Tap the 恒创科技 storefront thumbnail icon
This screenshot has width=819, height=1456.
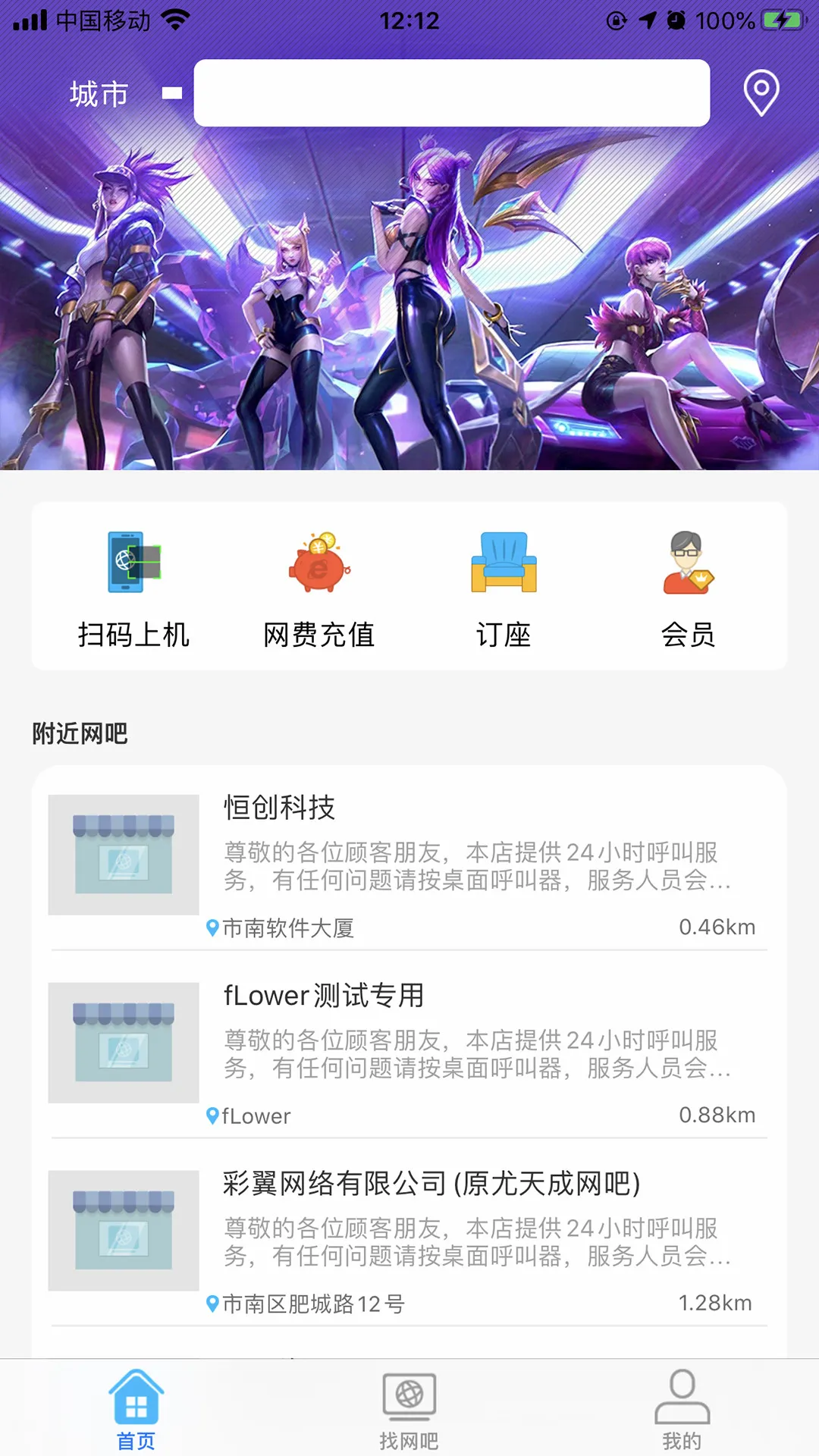(124, 853)
